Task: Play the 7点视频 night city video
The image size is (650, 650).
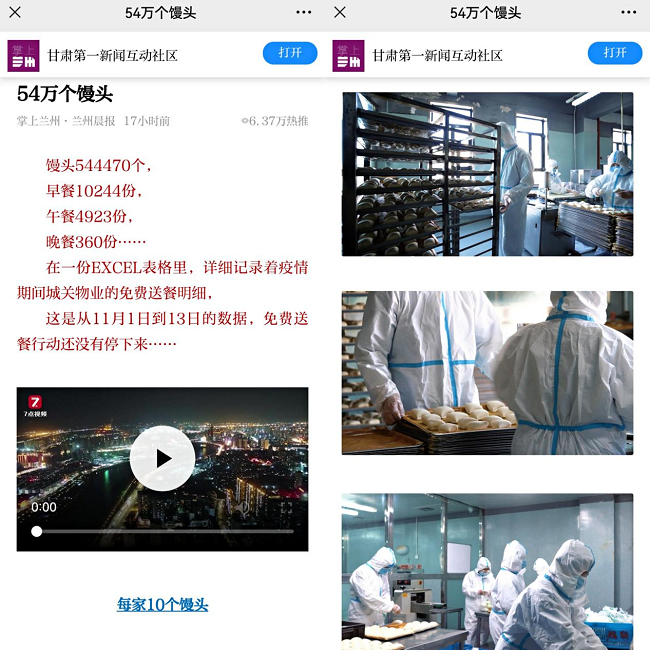Action: (162, 459)
